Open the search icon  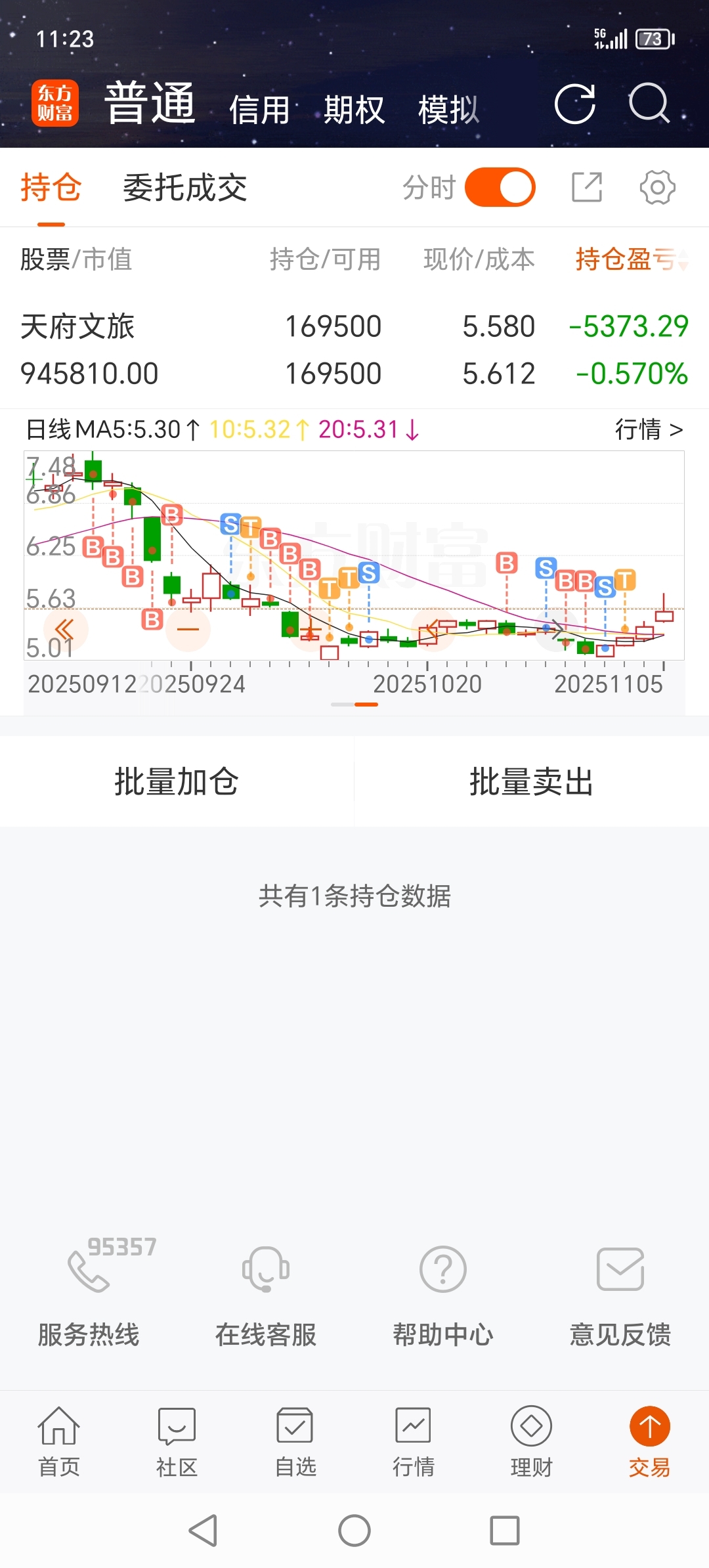[x=649, y=104]
